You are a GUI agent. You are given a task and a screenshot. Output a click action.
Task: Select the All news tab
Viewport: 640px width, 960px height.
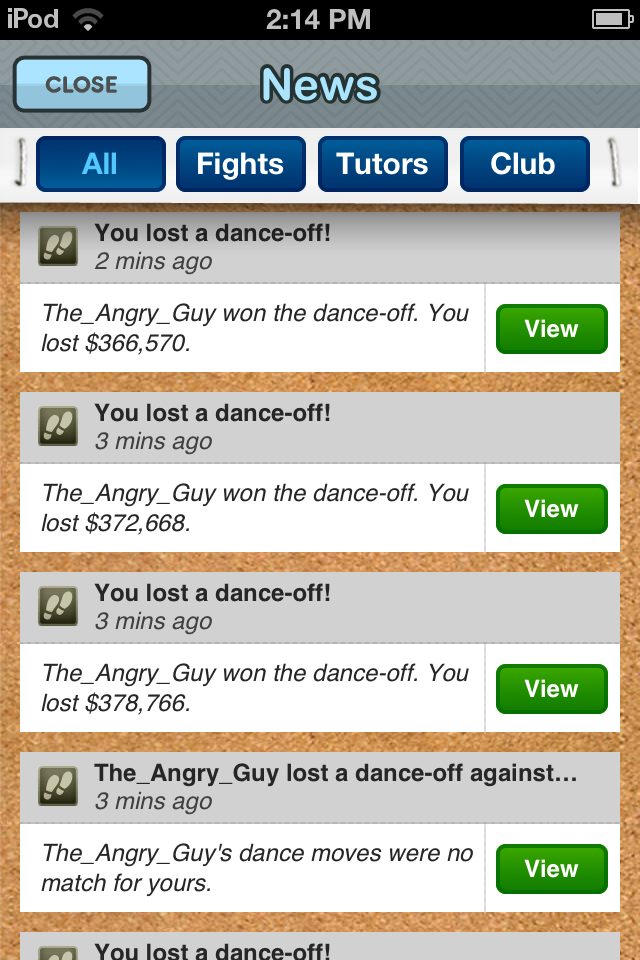pos(100,164)
